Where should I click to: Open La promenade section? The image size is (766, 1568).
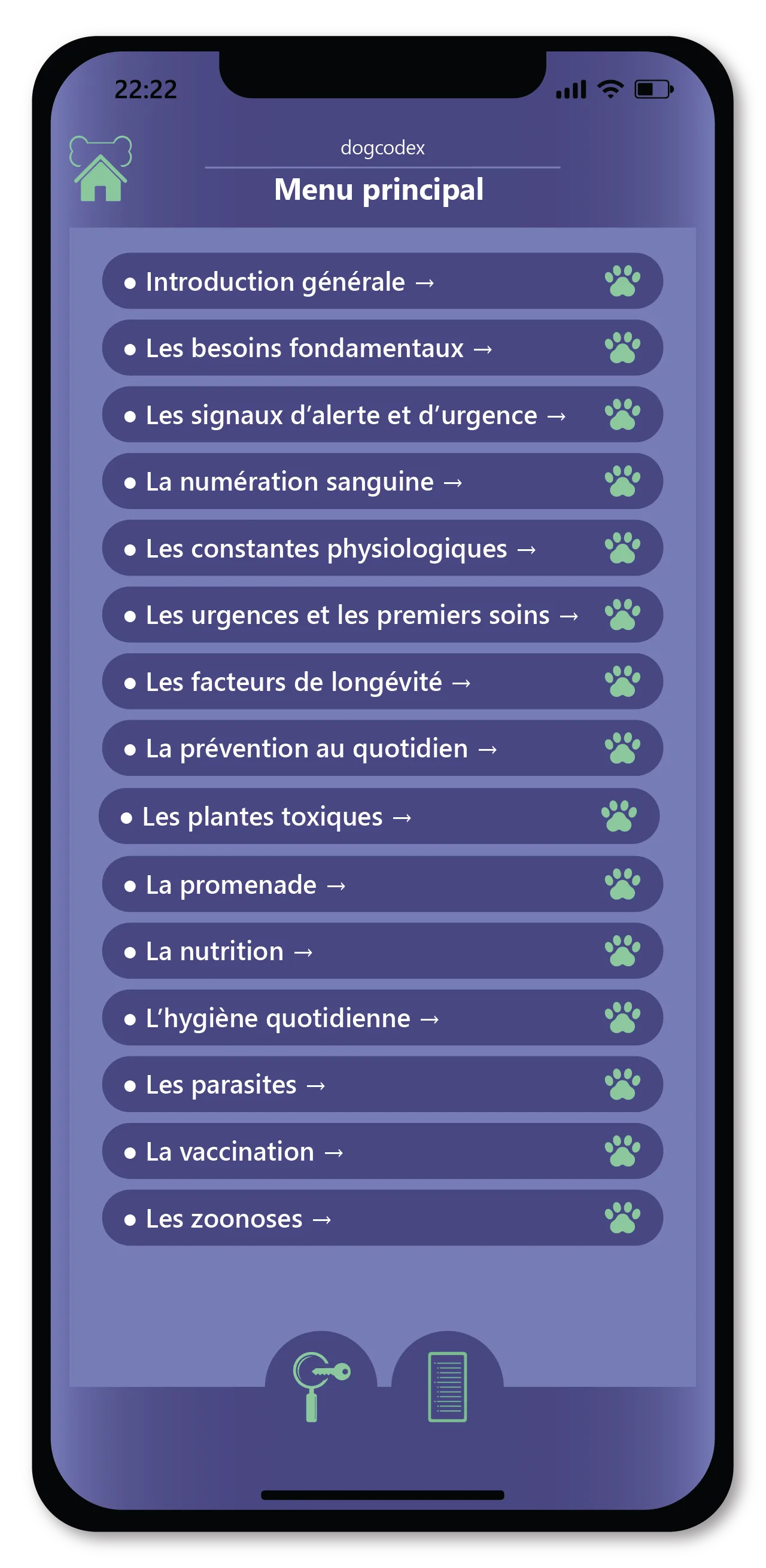tap(382, 884)
